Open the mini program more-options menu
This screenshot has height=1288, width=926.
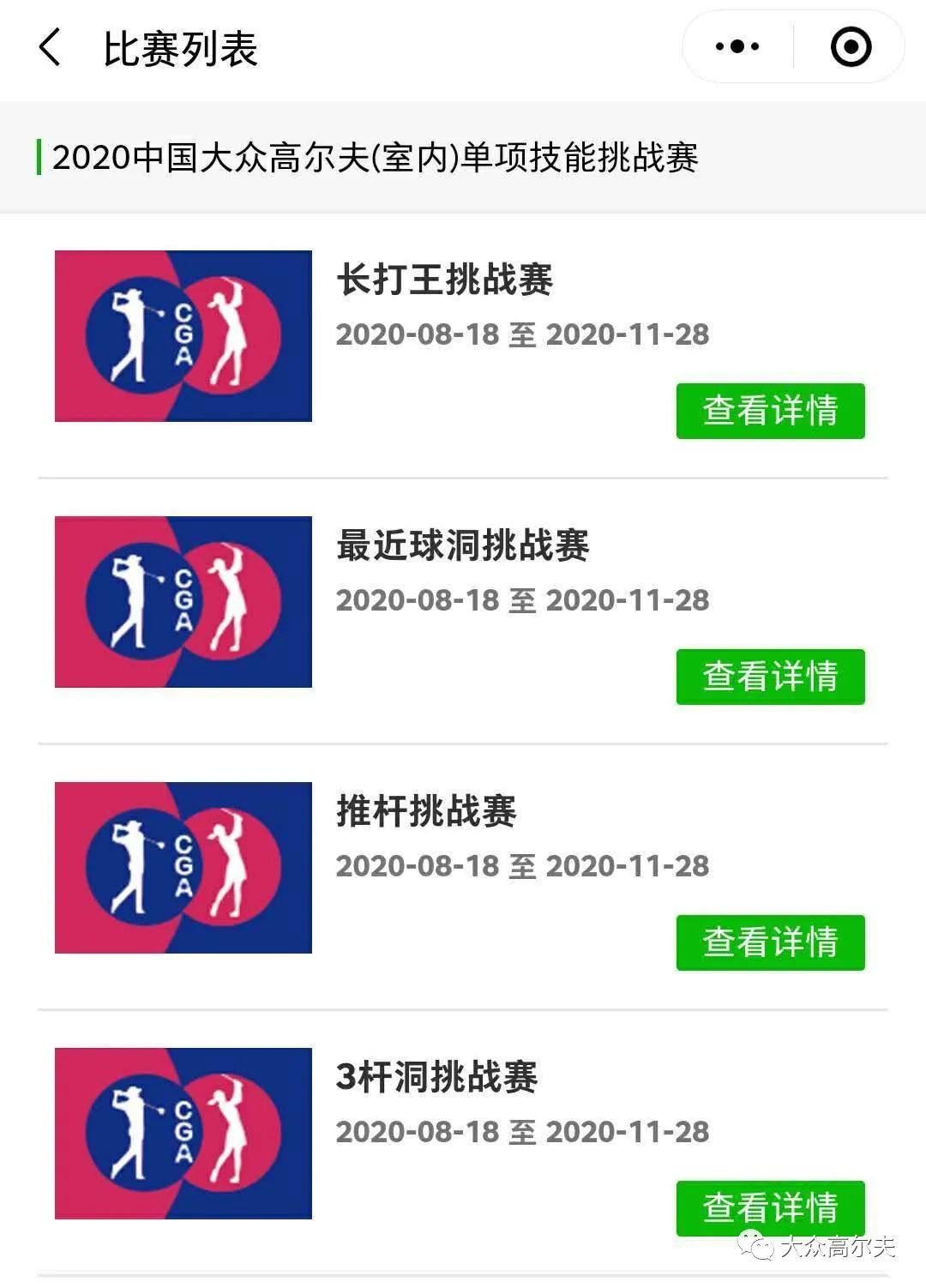[737, 47]
